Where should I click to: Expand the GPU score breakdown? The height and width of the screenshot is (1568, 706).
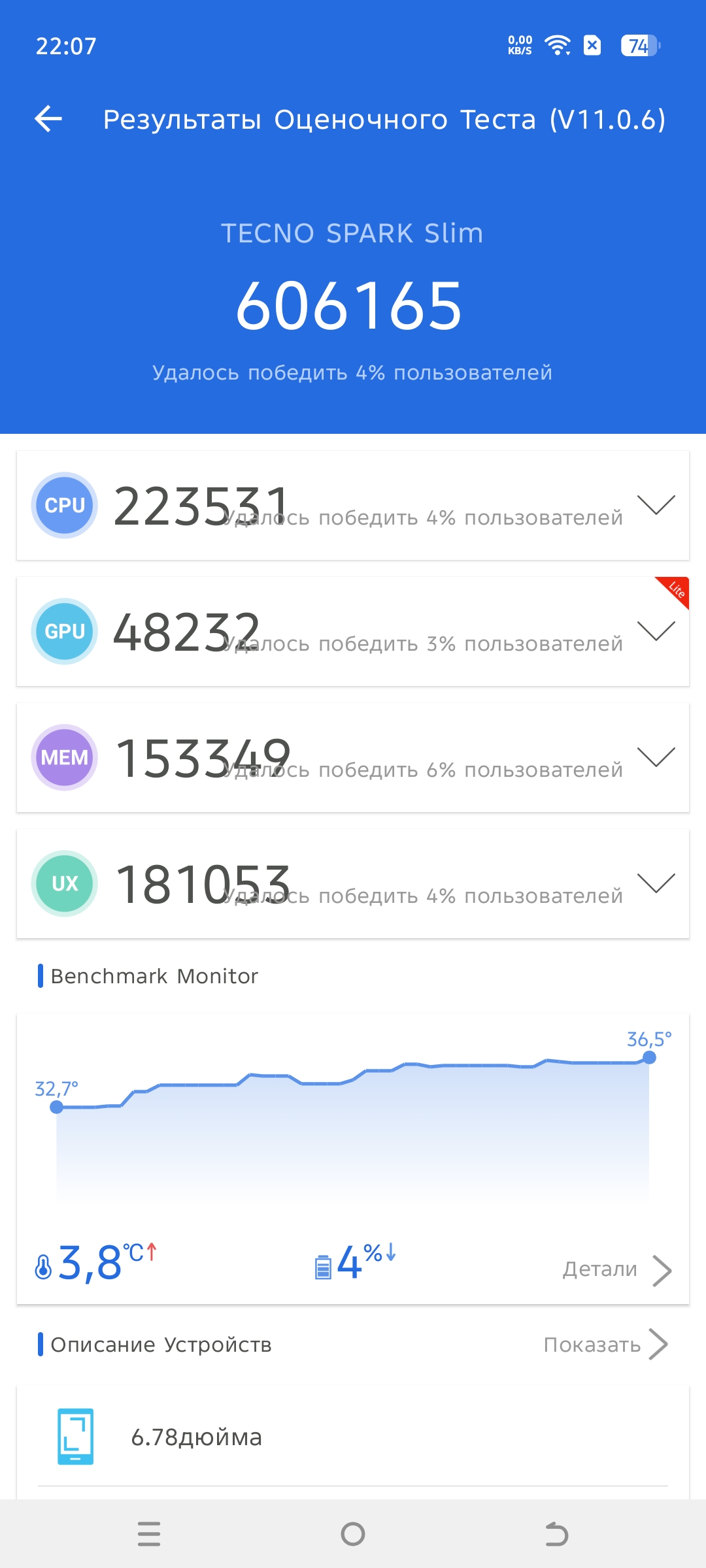(x=656, y=631)
